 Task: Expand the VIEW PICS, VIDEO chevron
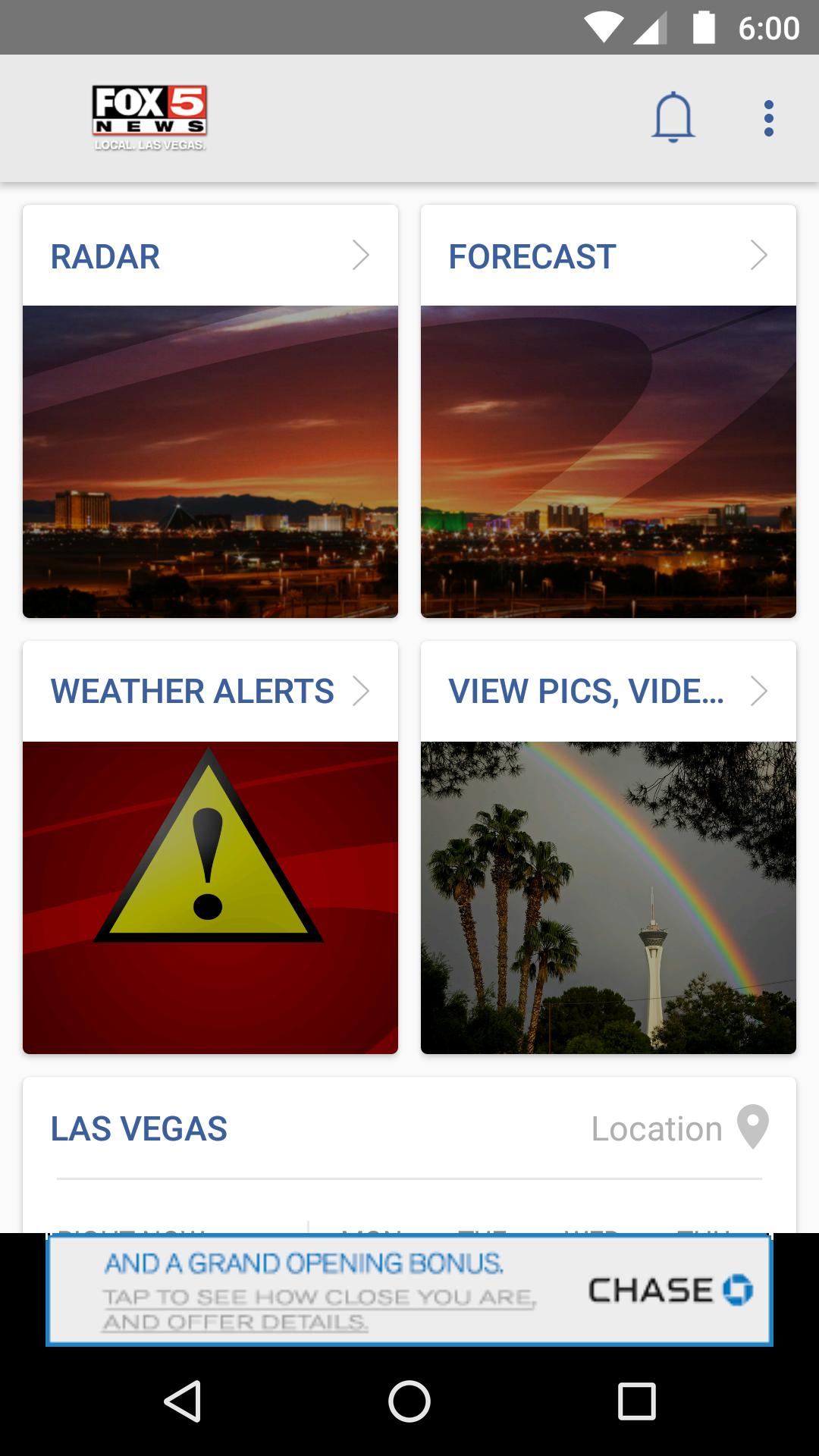pyautogui.click(x=761, y=690)
